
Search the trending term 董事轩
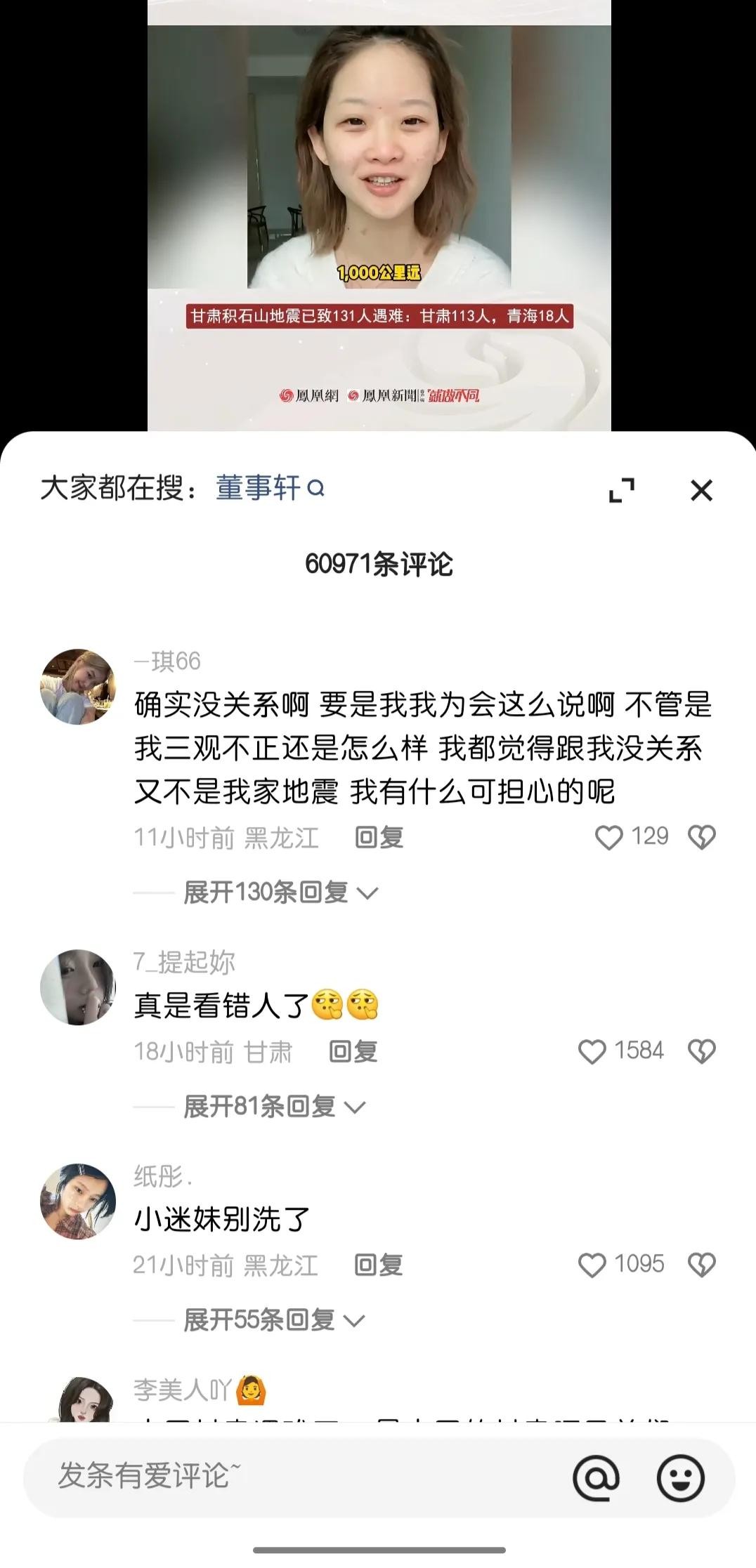pos(270,488)
